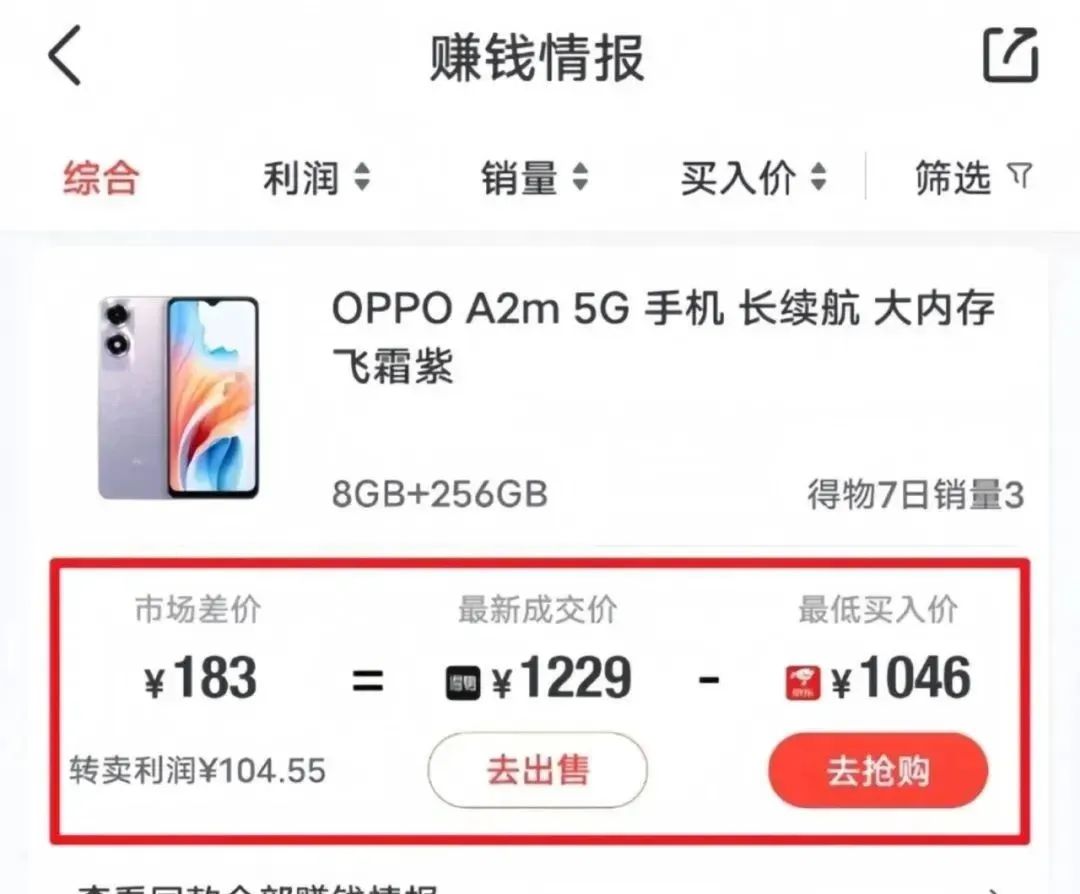Screen dimensions: 1080x894
Task: Sort the list by 销量
Action: coord(534,179)
